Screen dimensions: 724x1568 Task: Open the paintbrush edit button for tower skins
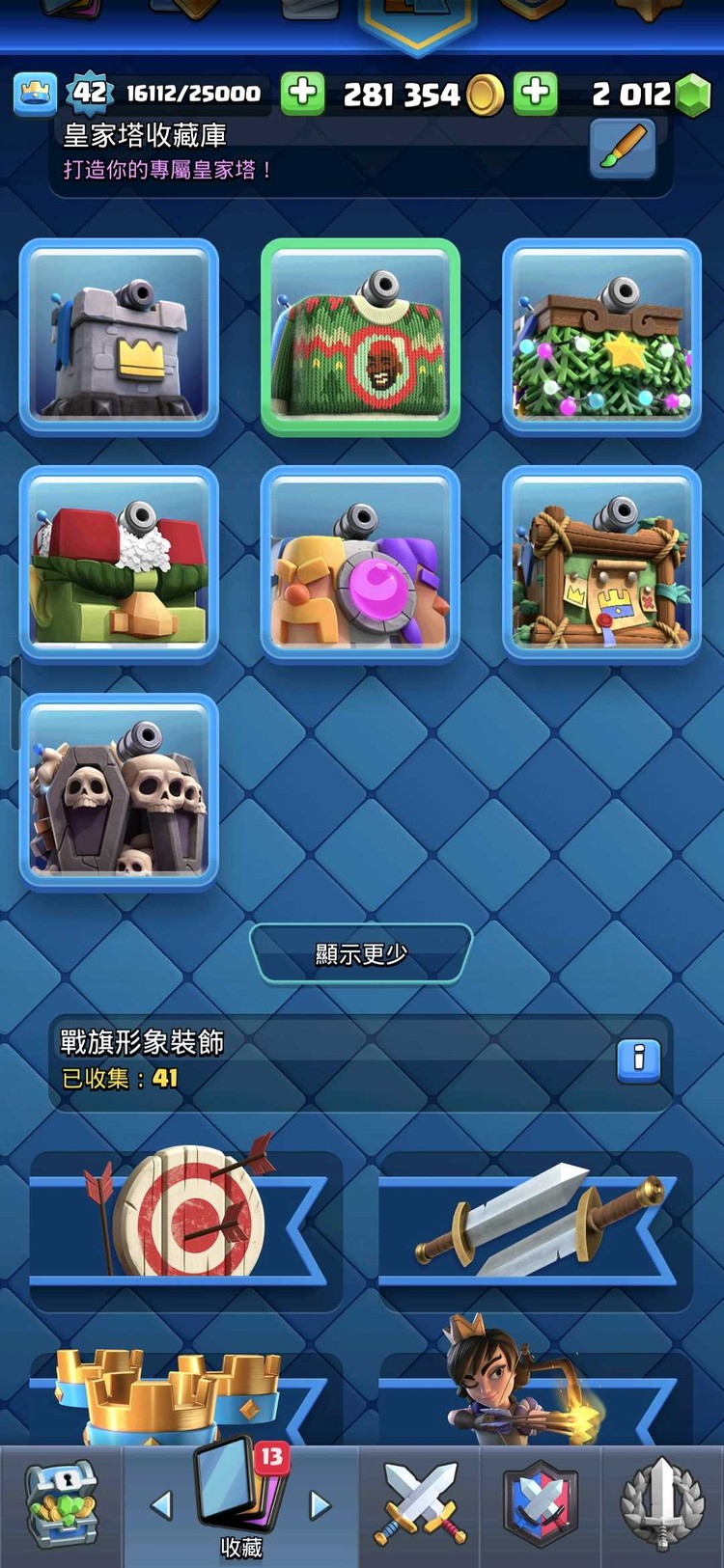(x=622, y=148)
